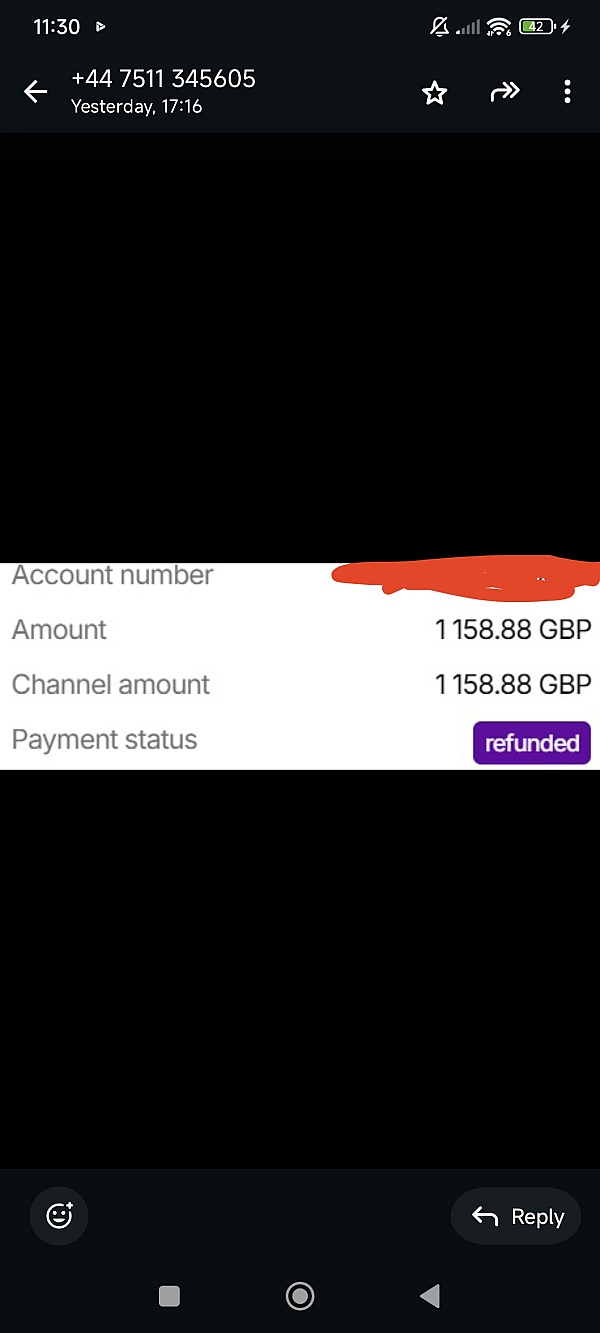Star this message
Screen dimensions: 600x1333
[x=434, y=93]
